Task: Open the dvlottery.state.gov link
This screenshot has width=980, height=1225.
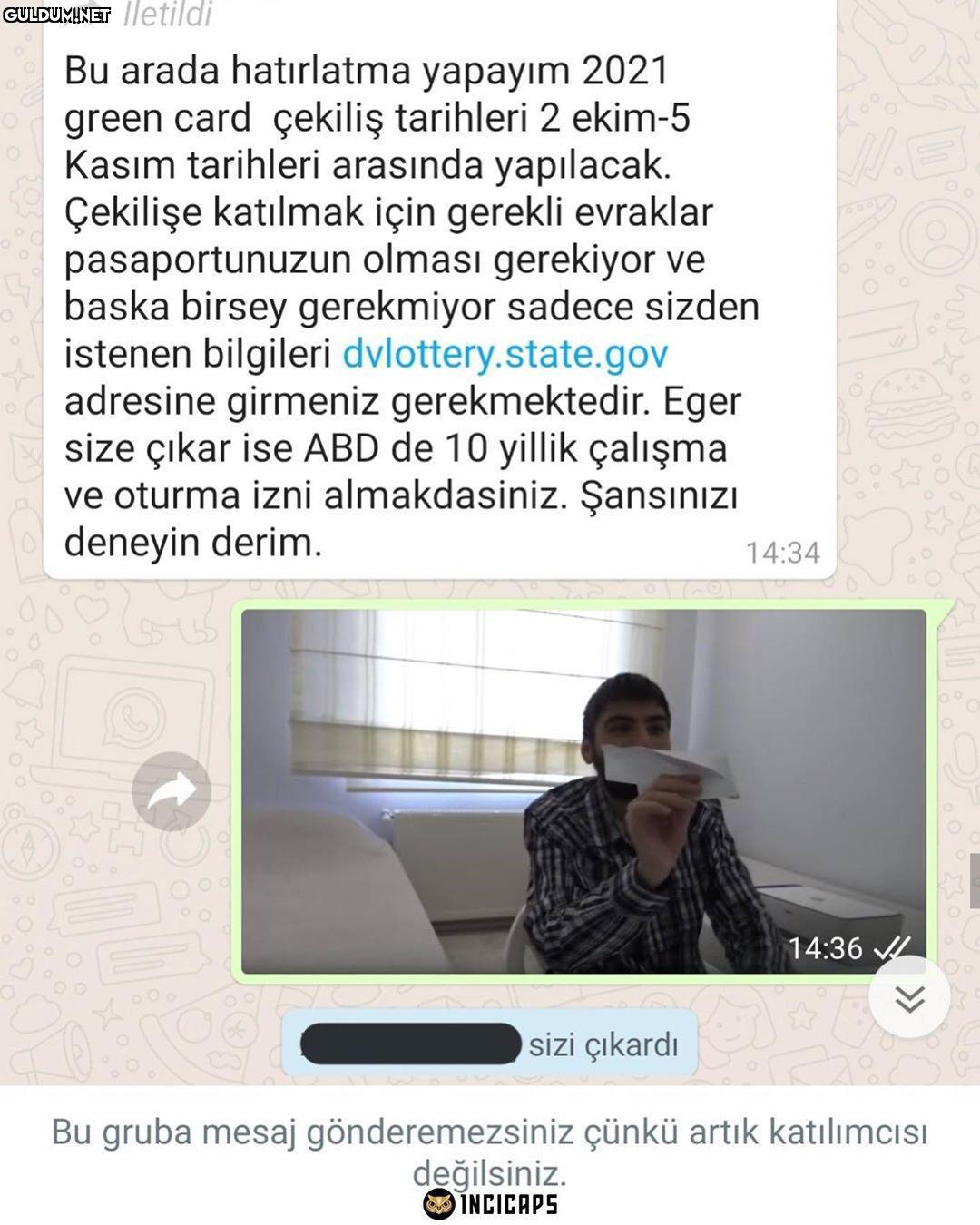Action: [x=505, y=354]
